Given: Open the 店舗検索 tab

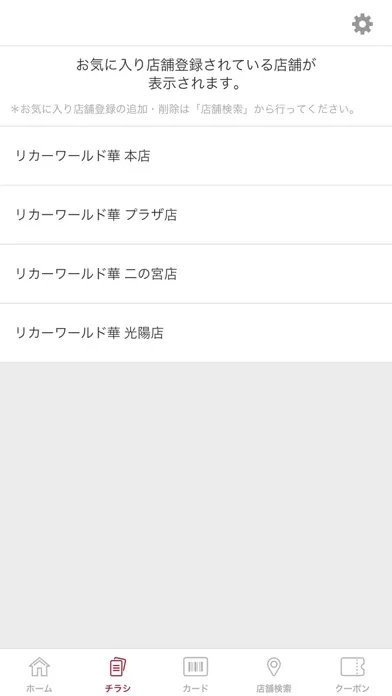Looking at the screenshot, I should click(274, 673).
